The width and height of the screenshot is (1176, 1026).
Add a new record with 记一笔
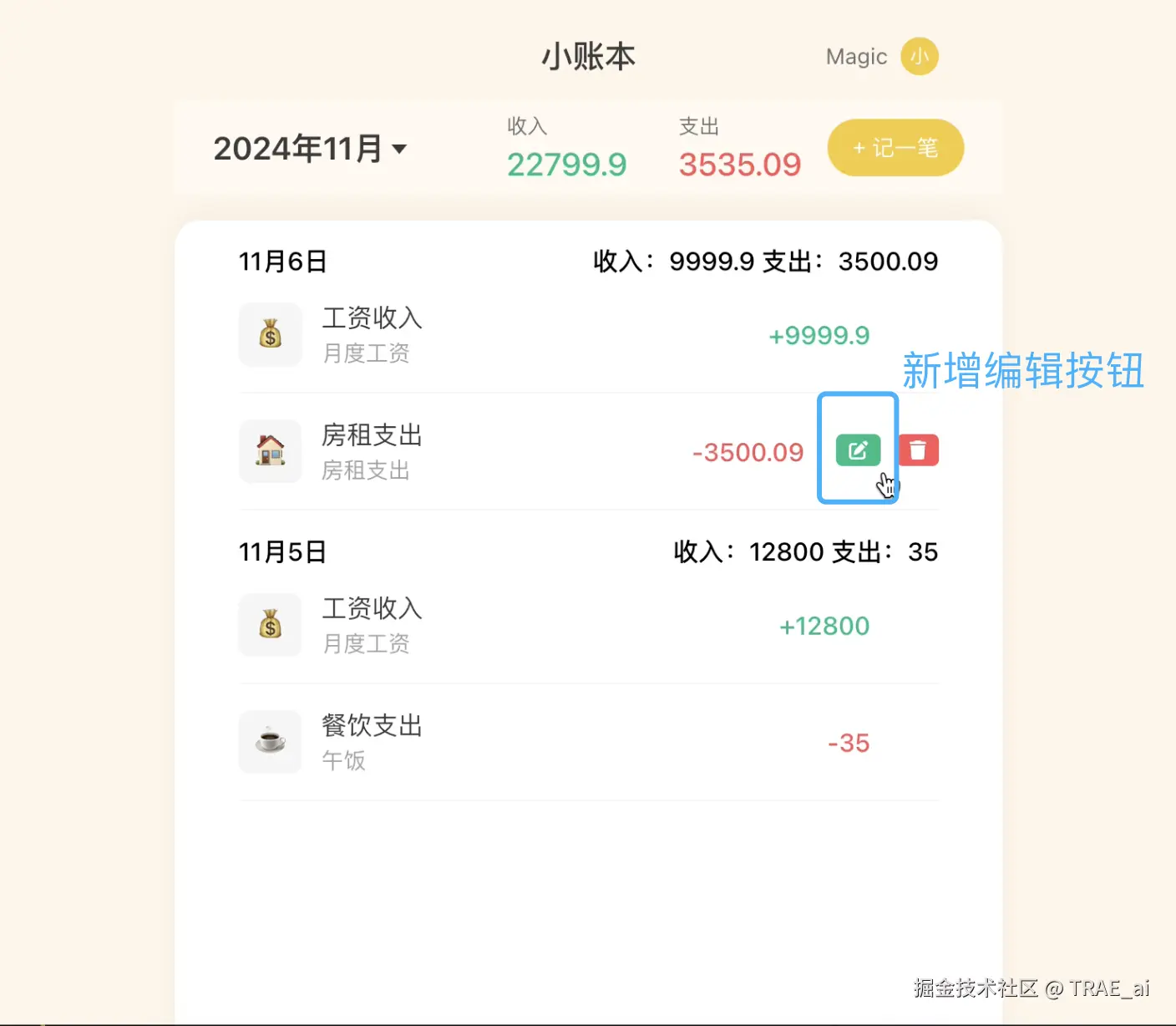pos(895,148)
